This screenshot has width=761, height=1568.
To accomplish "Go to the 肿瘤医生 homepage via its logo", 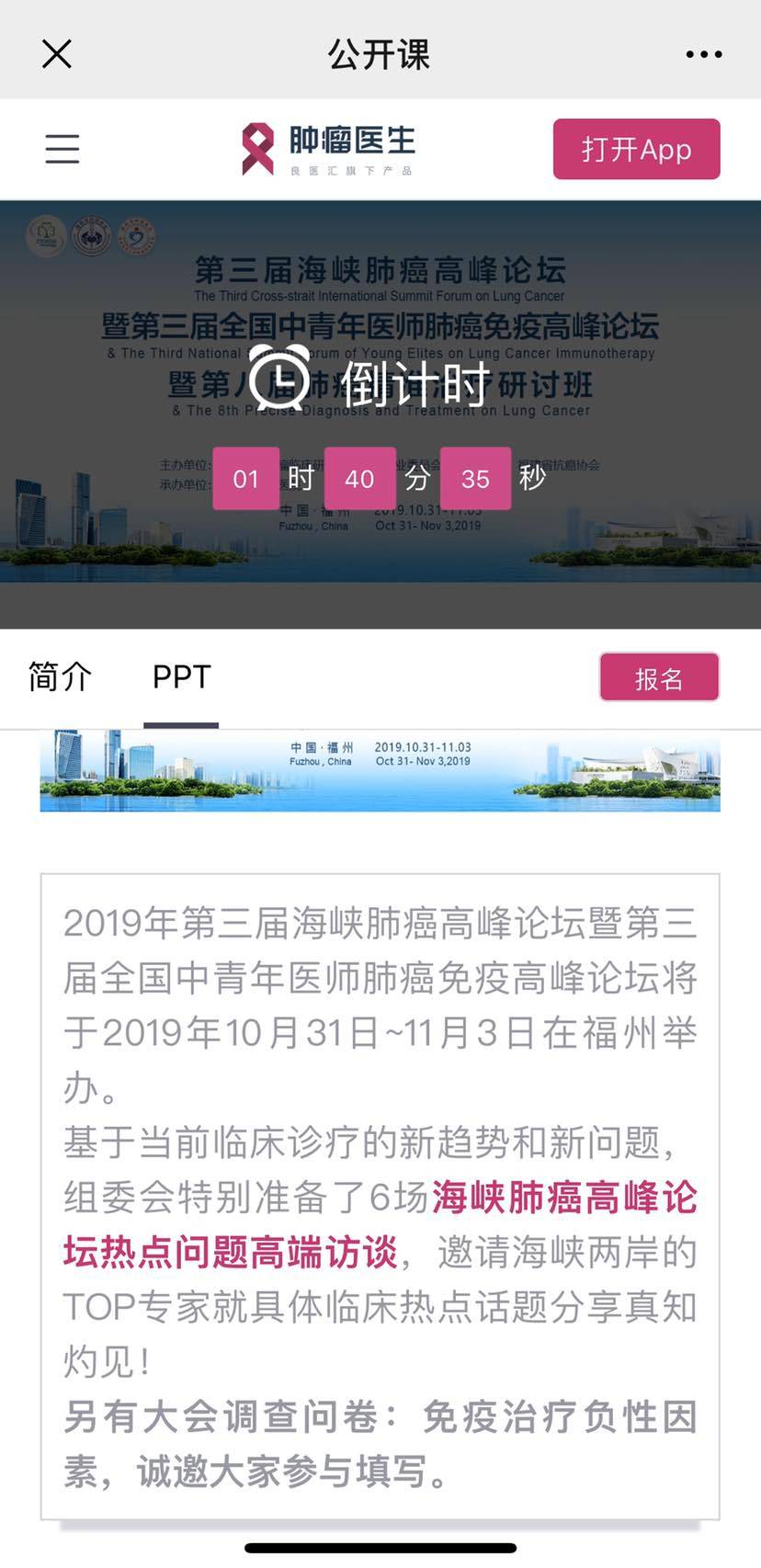I will point(328,148).
